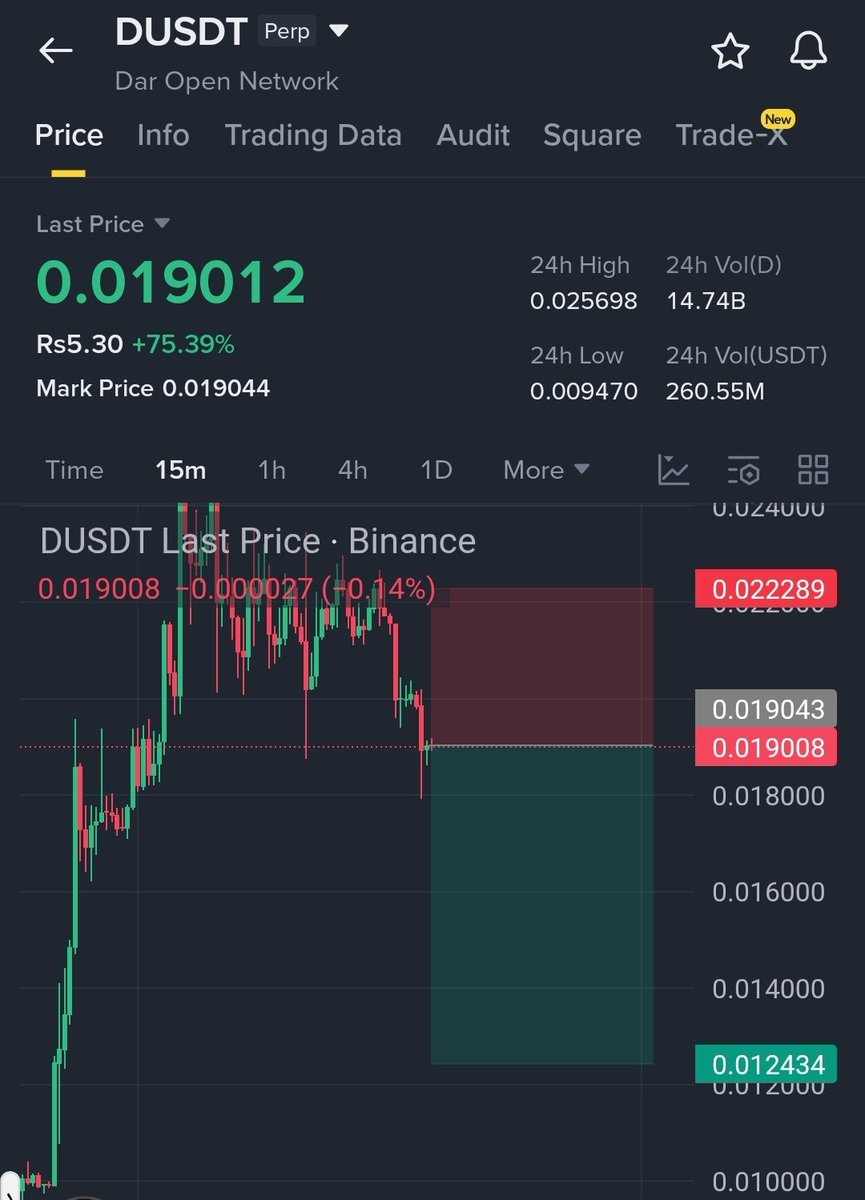
Task: Select the 1D chart interval
Action: 436,470
